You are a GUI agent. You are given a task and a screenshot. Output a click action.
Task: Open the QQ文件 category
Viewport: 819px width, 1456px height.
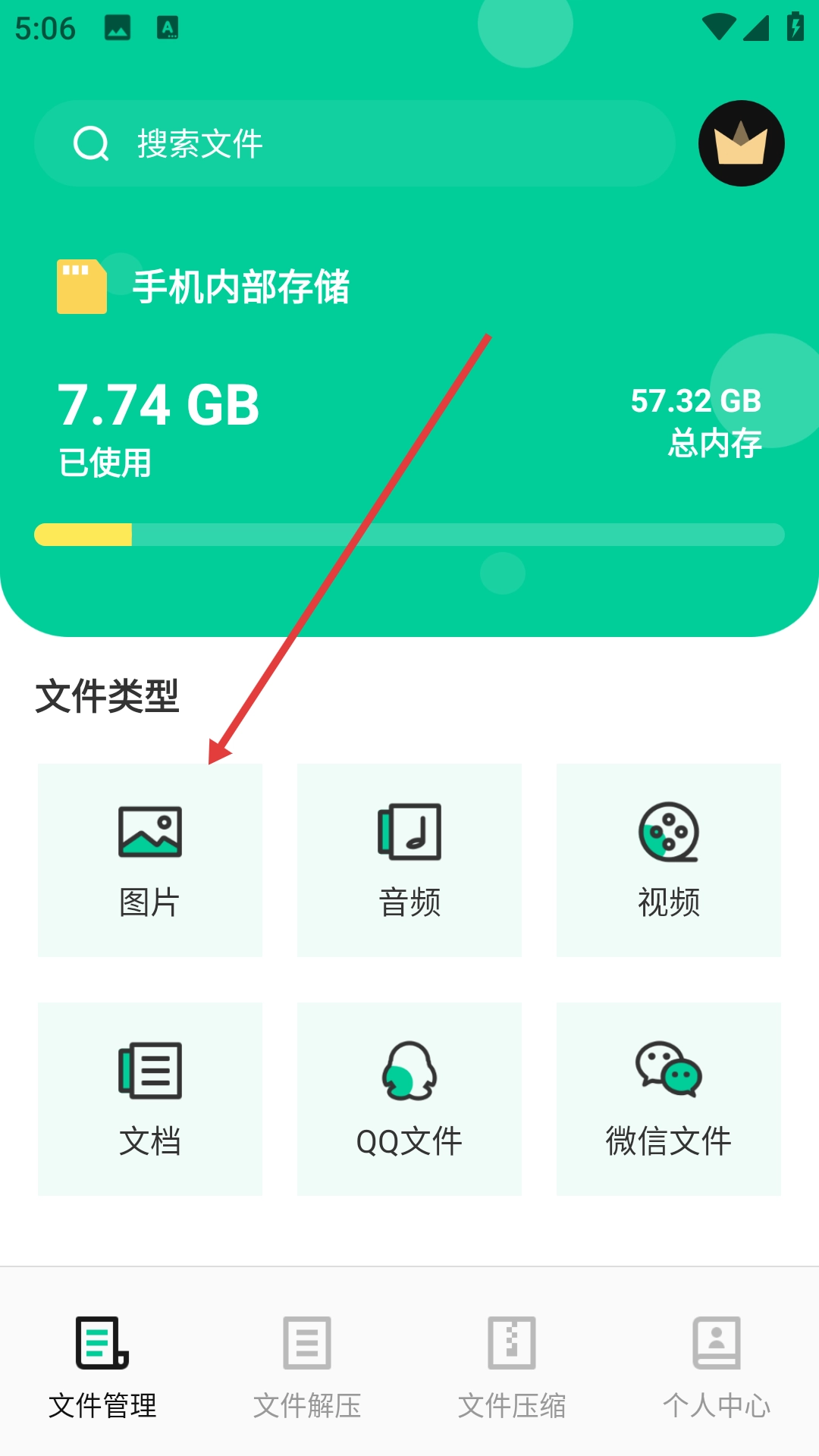coord(409,1099)
